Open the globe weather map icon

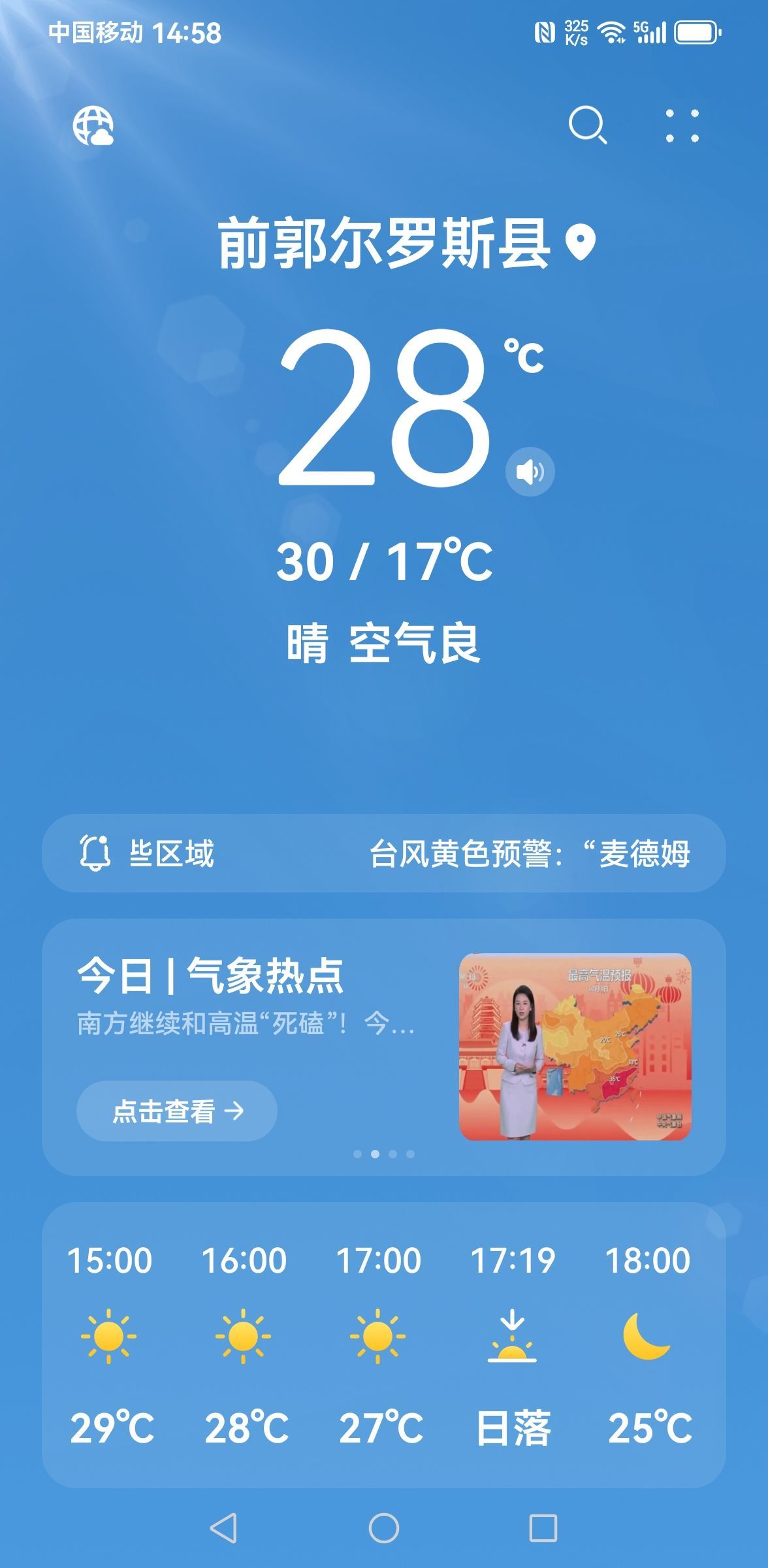click(x=93, y=126)
